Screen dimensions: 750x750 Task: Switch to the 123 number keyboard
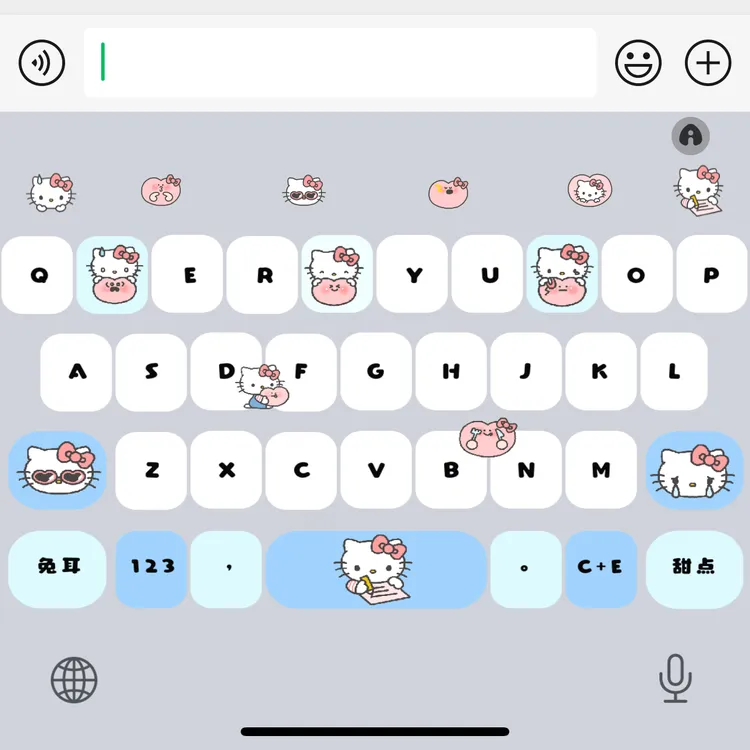tap(152, 568)
